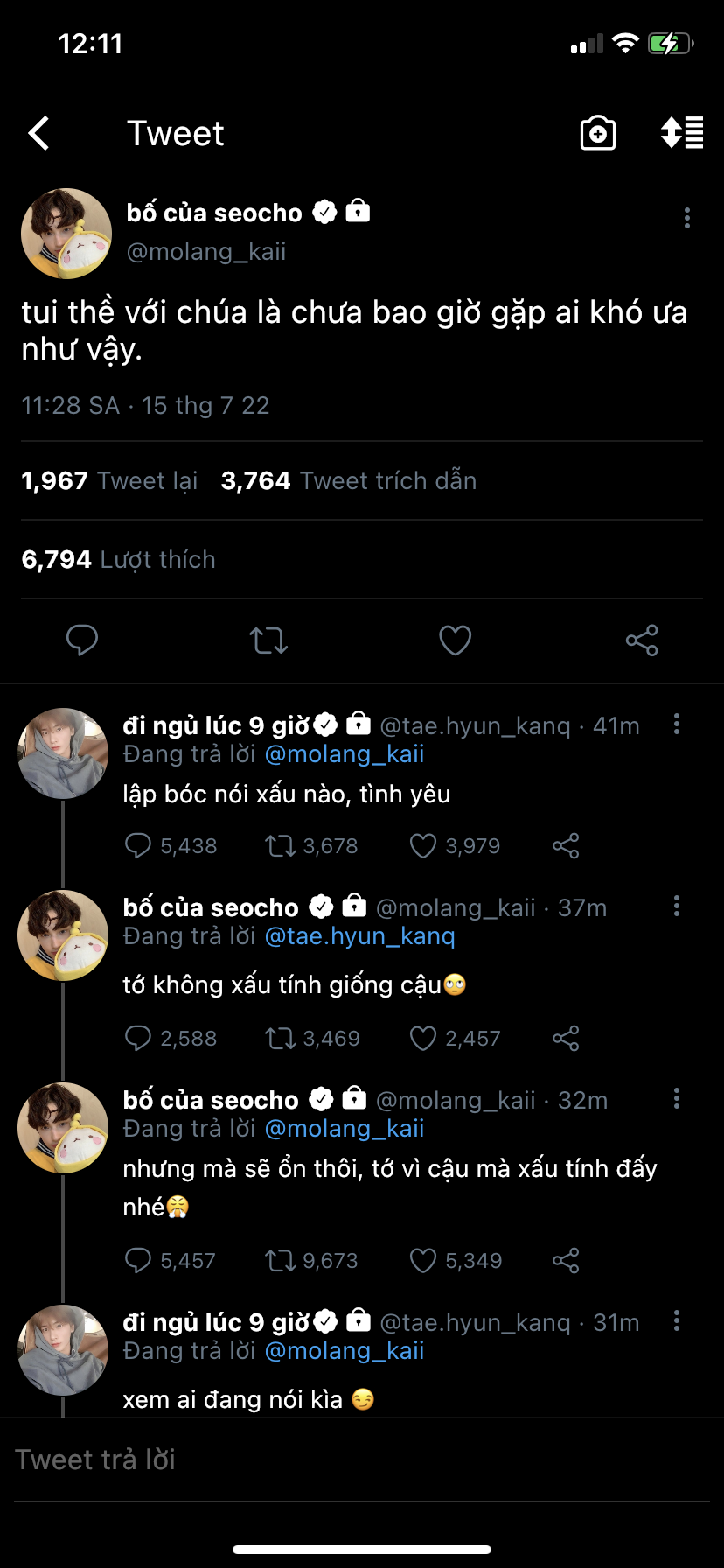Open overflow menu on "xem ai đang nói kìa" reply

point(677,1321)
